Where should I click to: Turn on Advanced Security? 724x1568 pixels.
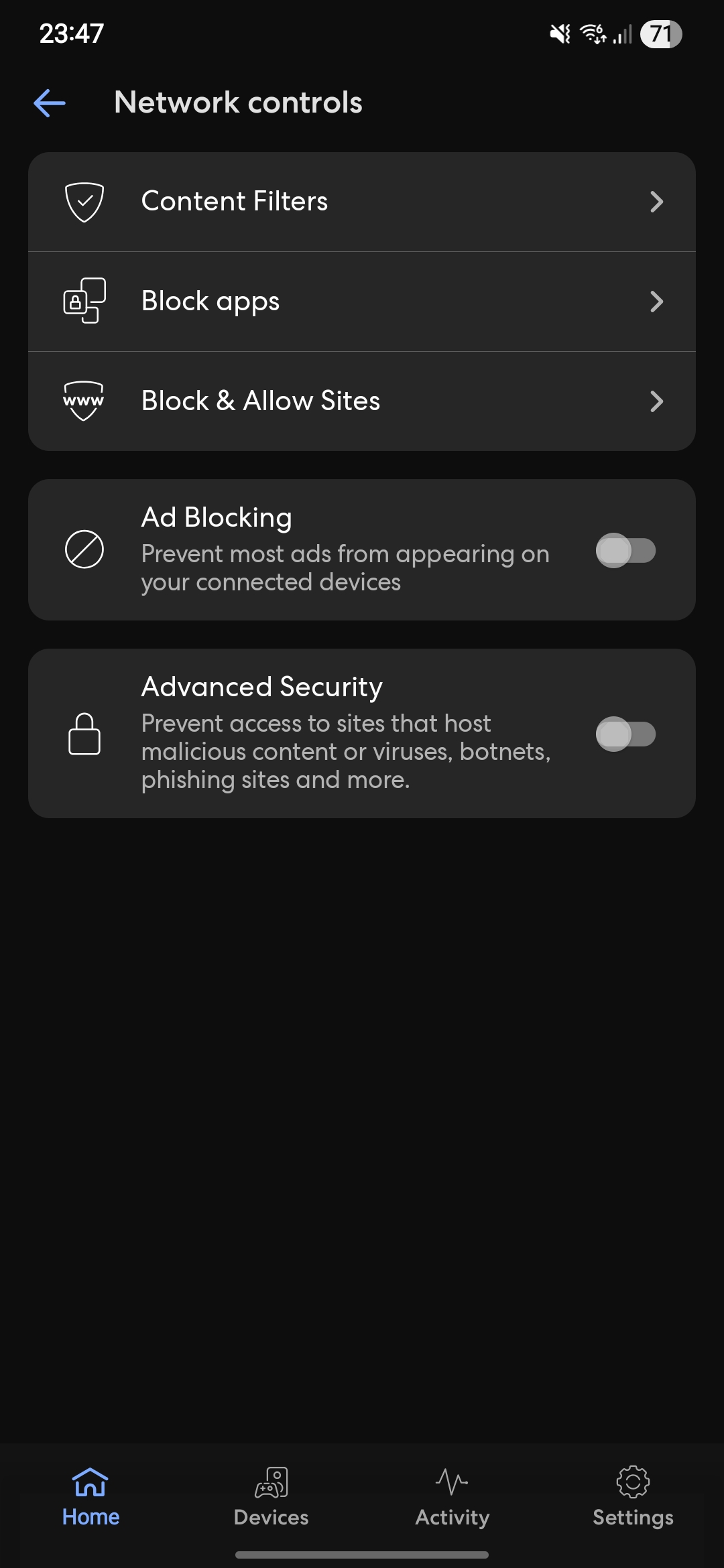pos(625,734)
